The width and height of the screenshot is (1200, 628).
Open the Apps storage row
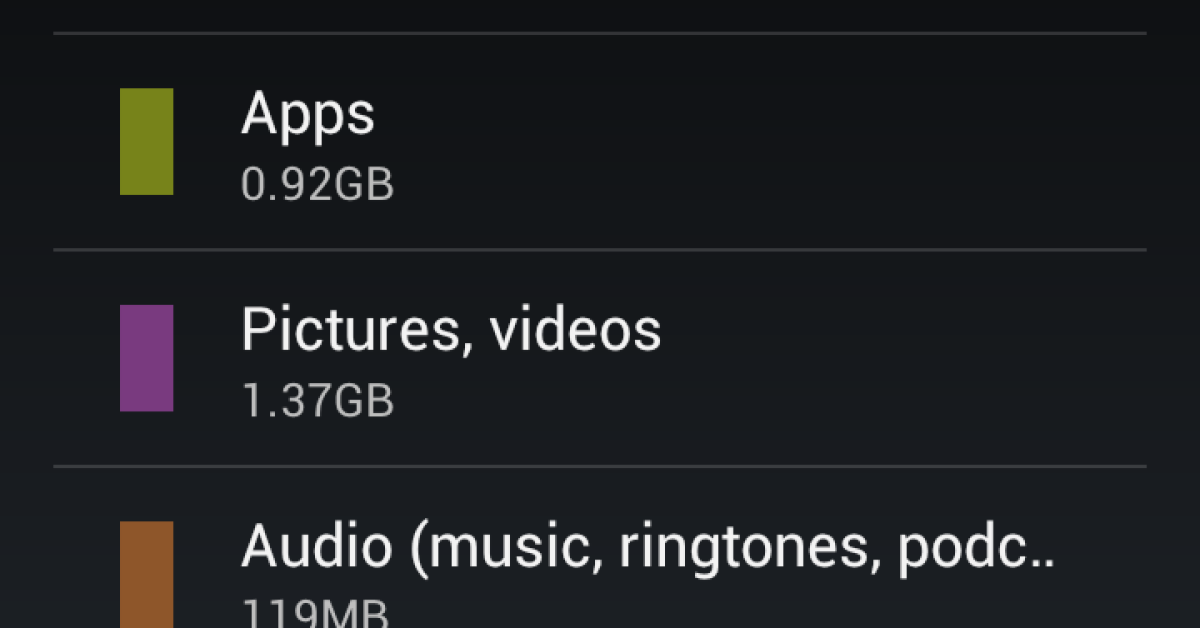[600, 141]
